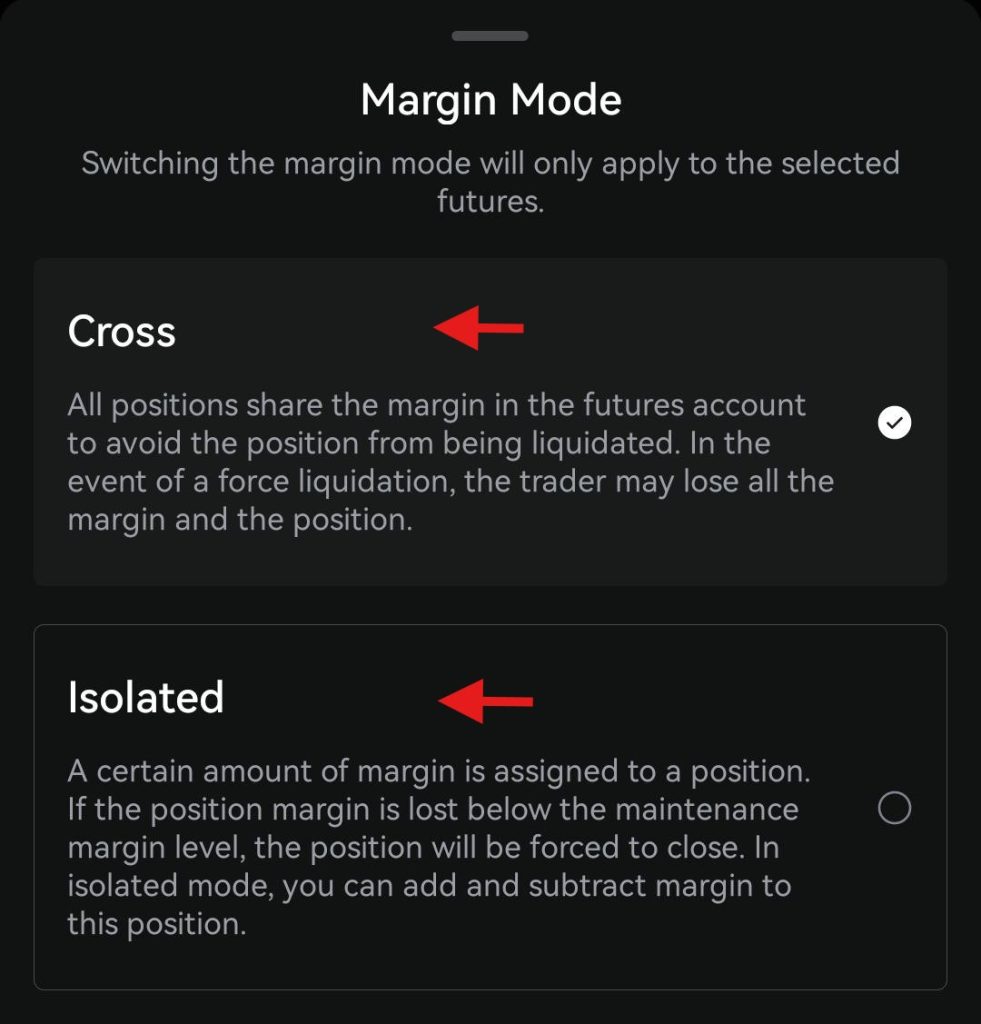Image resolution: width=981 pixels, height=1024 pixels.
Task: Click the checked circle icon on the Cross card
Action: (x=893, y=422)
